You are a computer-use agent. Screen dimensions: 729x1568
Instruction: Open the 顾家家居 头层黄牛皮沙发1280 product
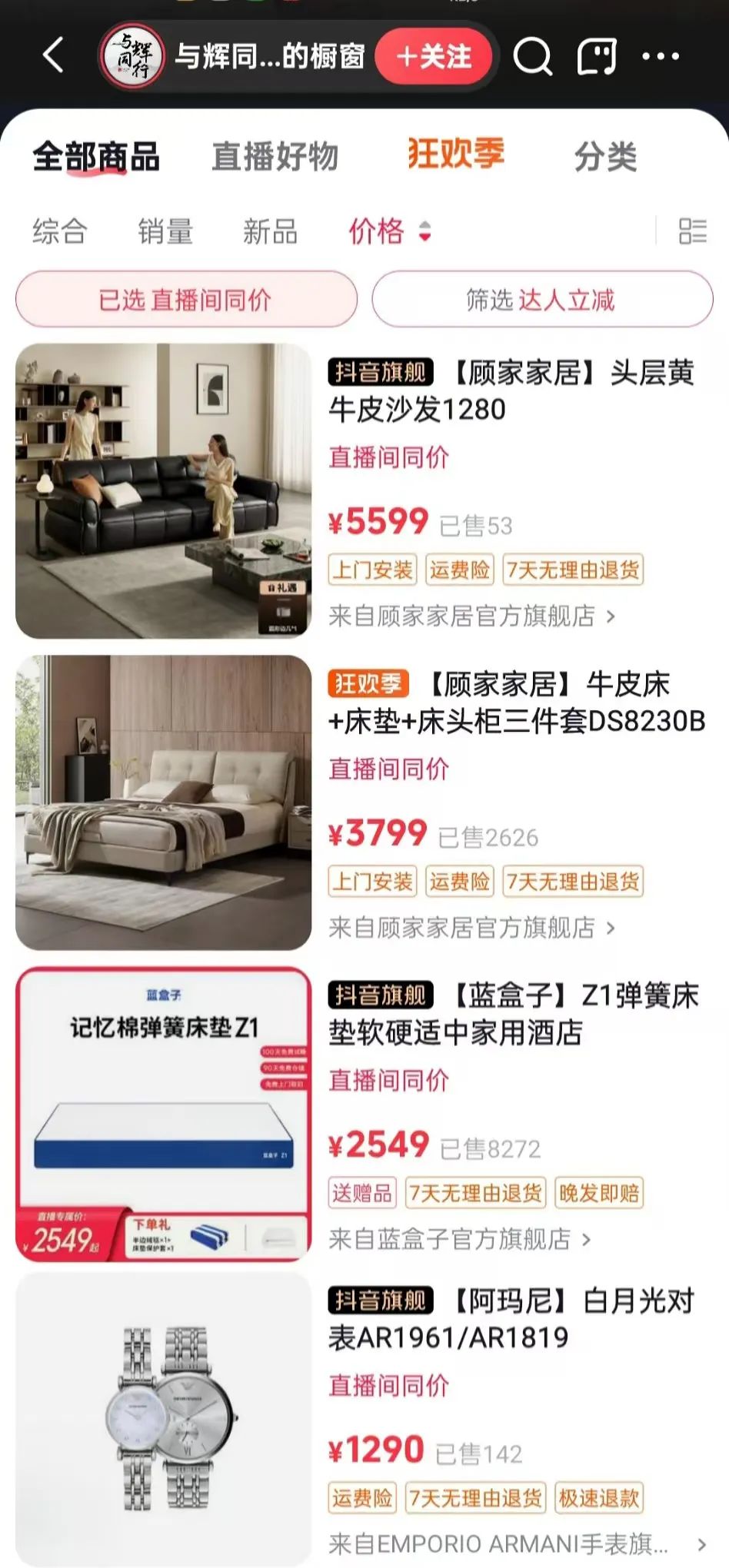coord(511,390)
